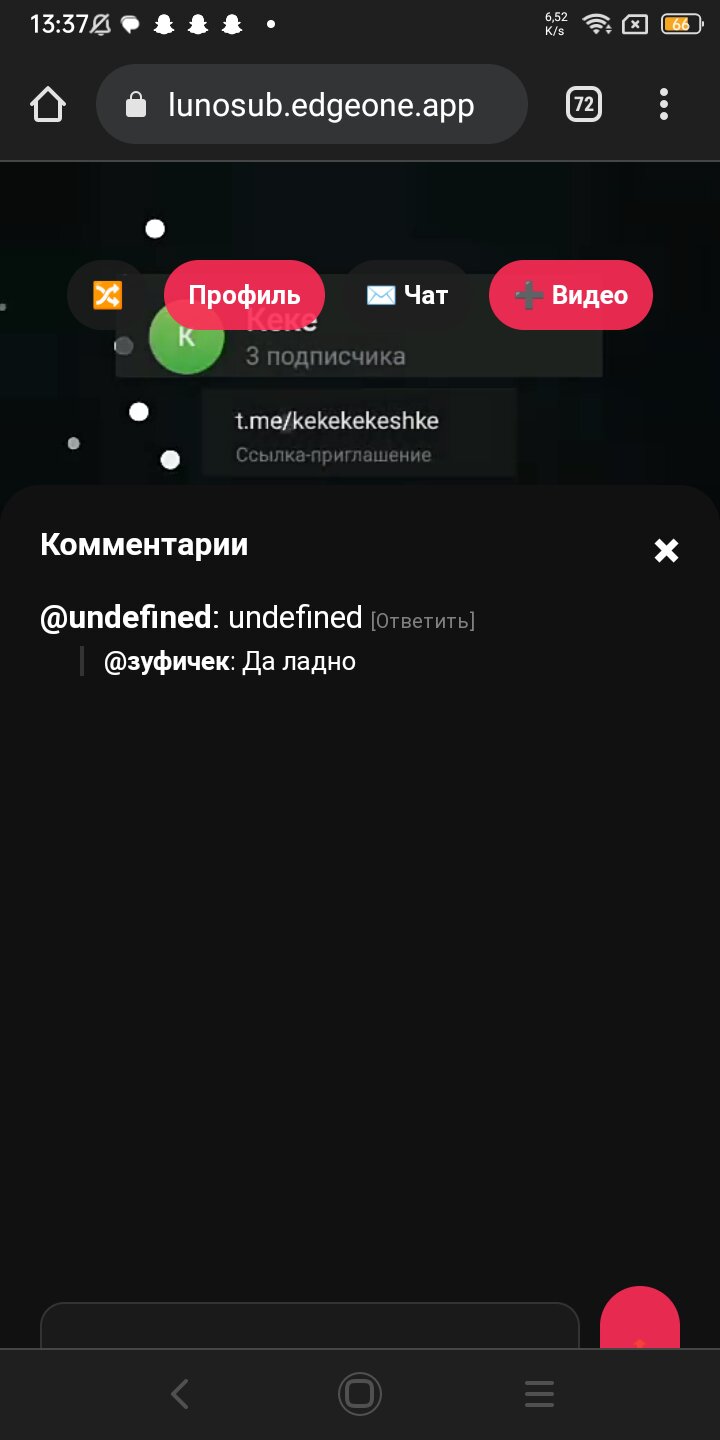Focus the comment input field
Screen dimensions: 720x1440
(x=310, y=1326)
